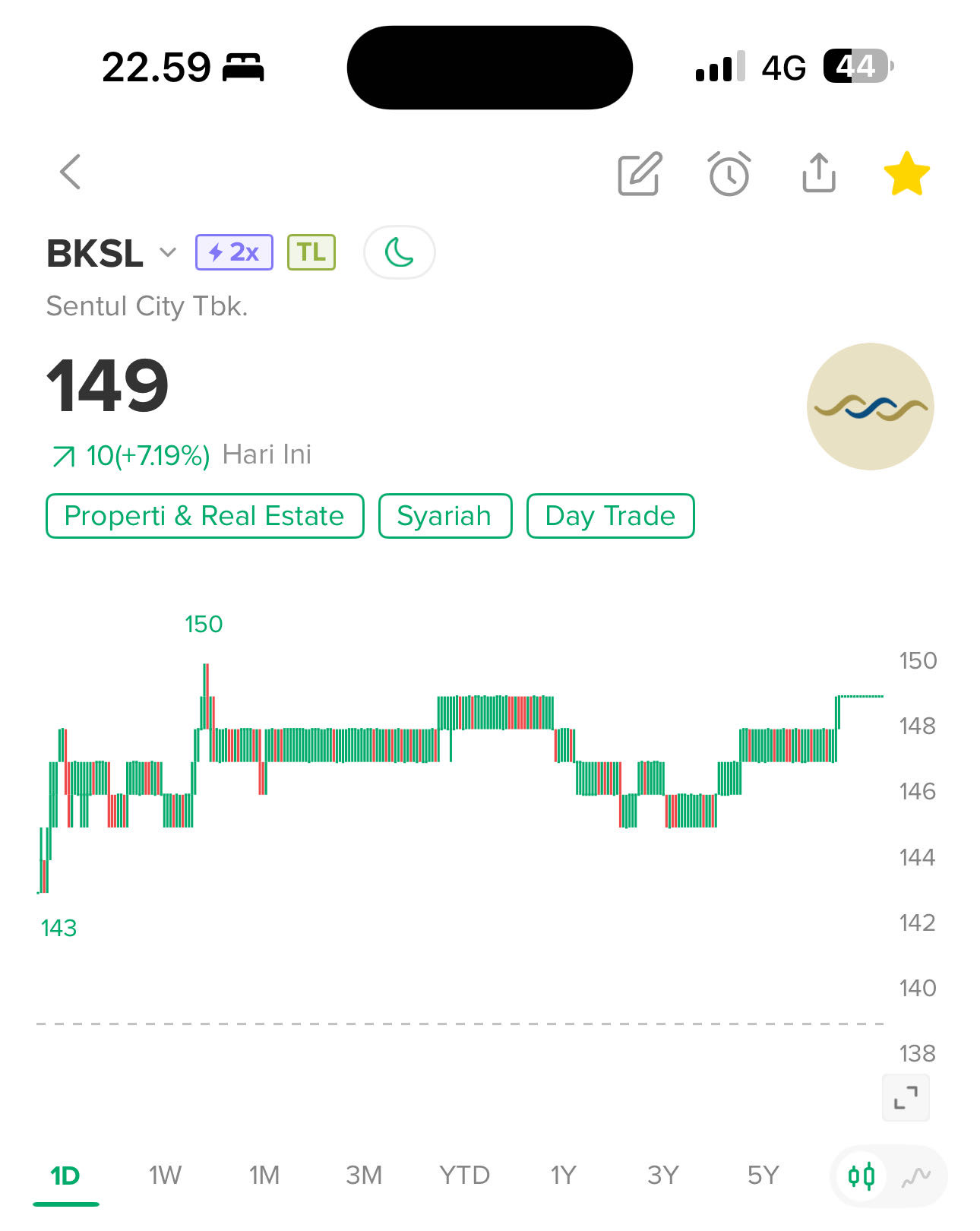The width and height of the screenshot is (980, 1231).
Task: Open Properti & Real Estate chip
Action: [204, 516]
